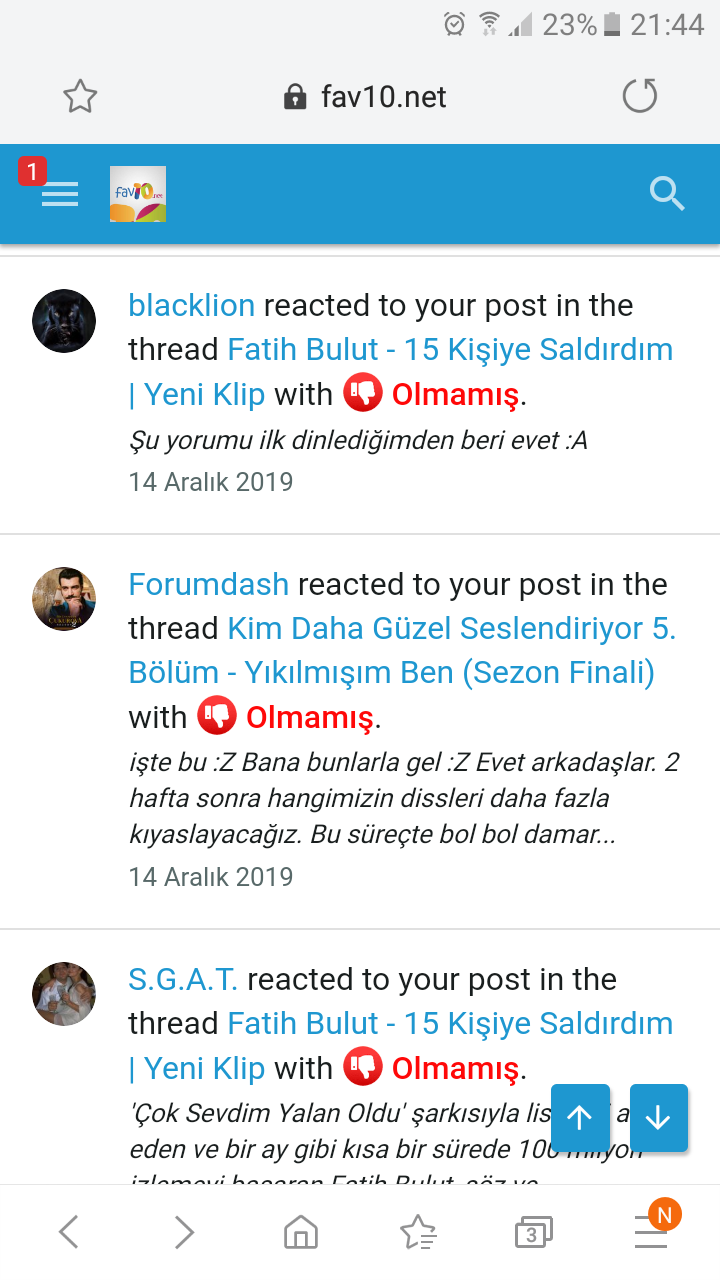
Task: Jump to top with up arrow button
Action: 580,1118
